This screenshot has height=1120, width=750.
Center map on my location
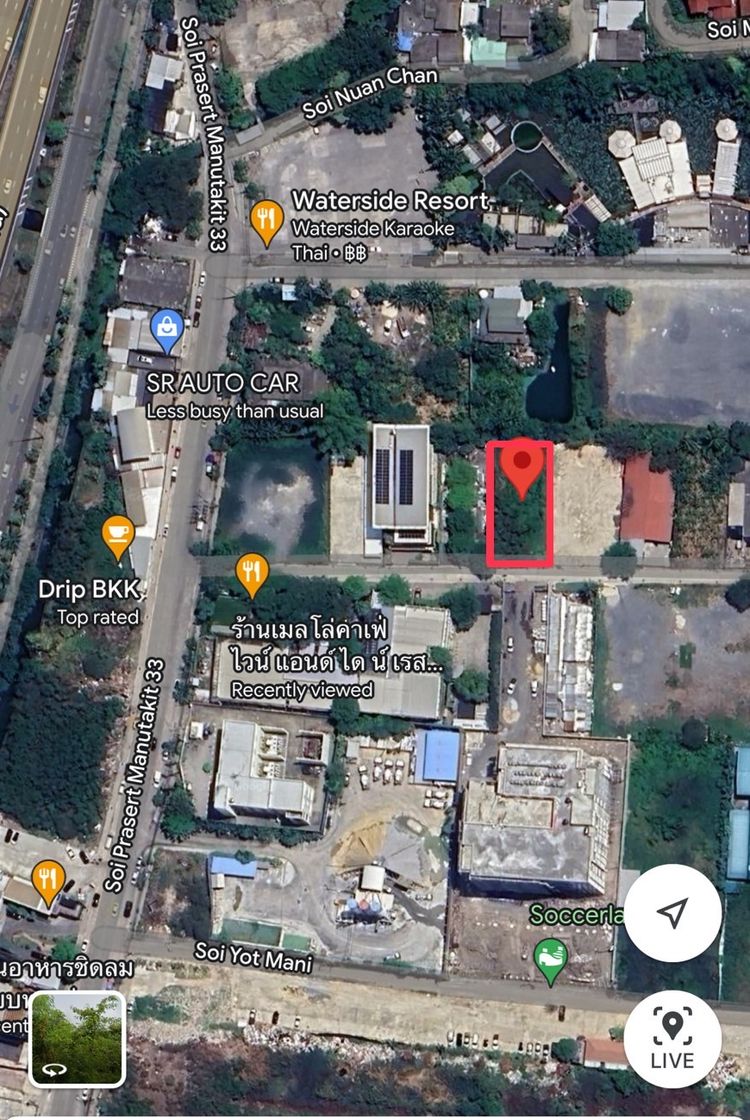[673, 912]
